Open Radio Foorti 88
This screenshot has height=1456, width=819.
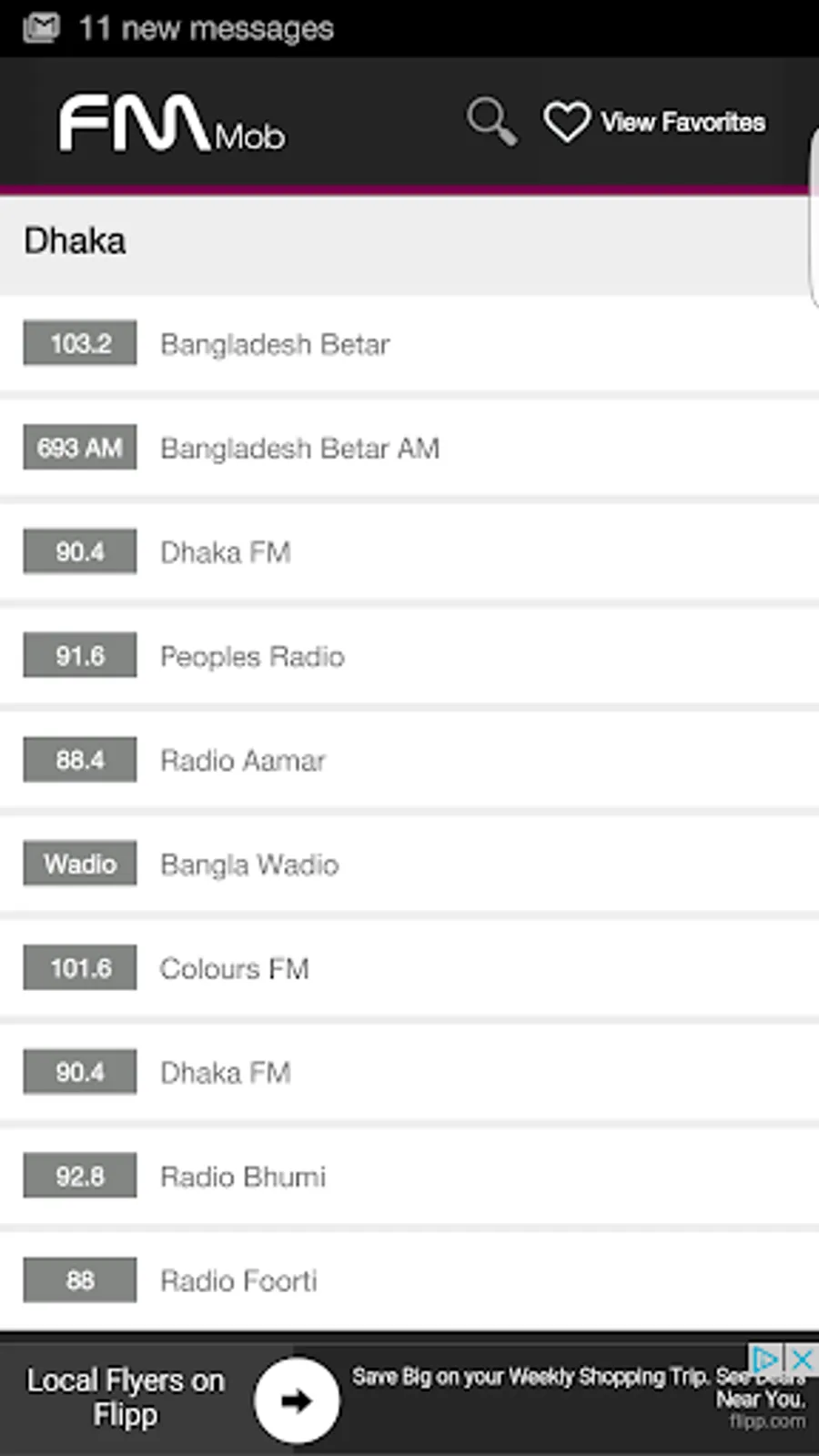(409, 1280)
